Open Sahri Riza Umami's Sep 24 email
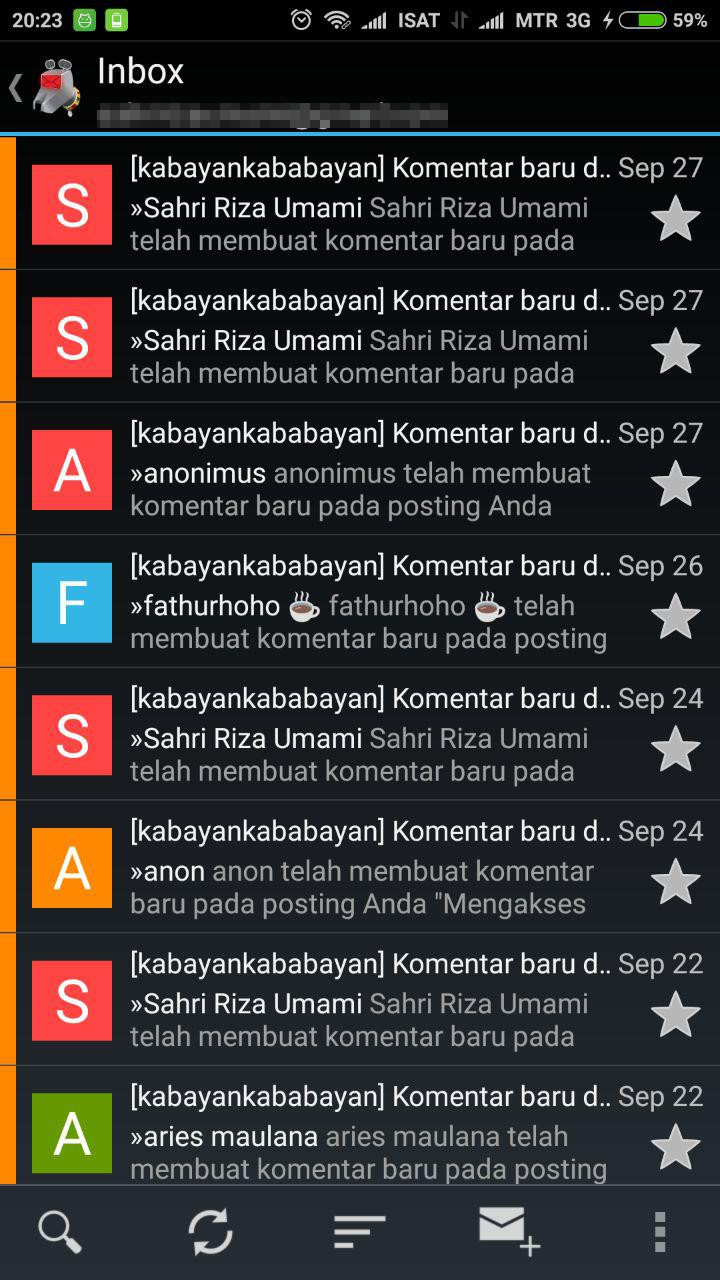The image size is (720, 1280). coord(370,738)
